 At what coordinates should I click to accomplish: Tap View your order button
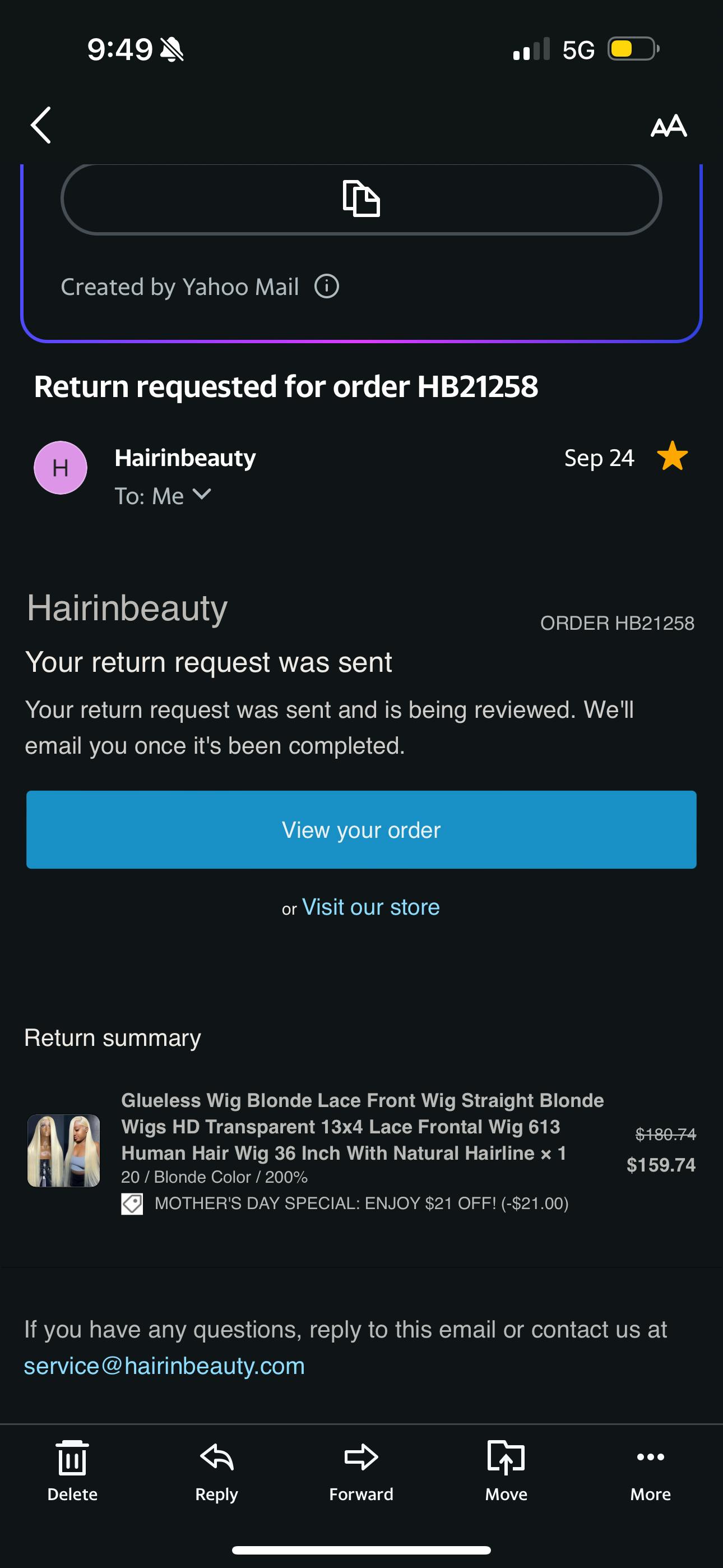[x=361, y=829]
